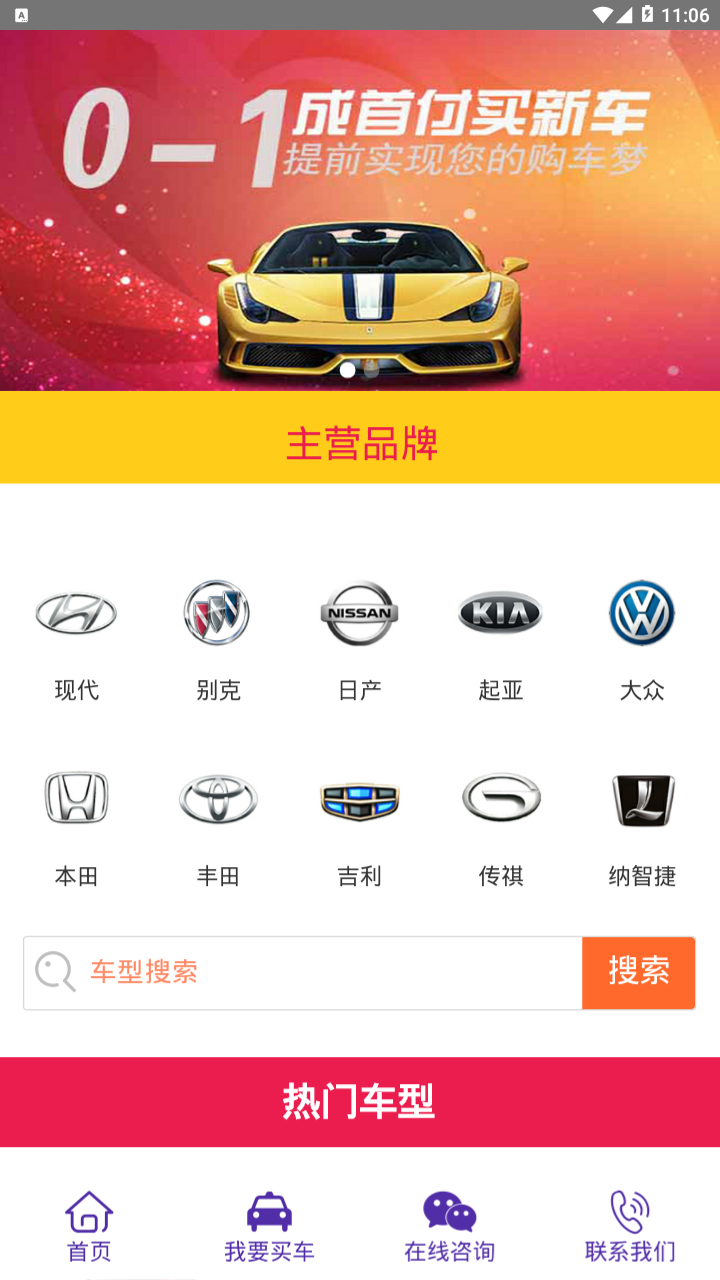Switch to 联系我们 tab
This screenshot has height=1280, width=720.
630,1226
